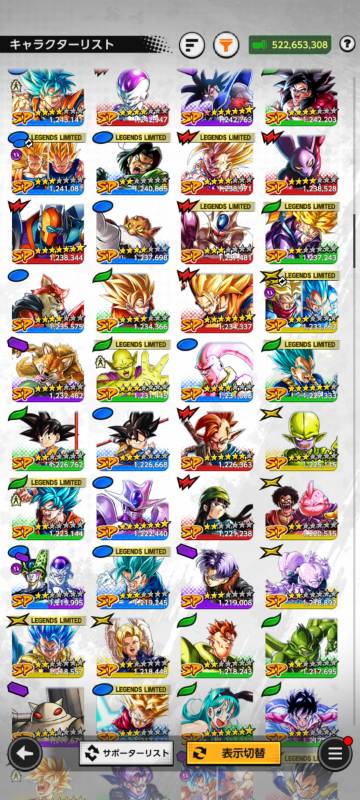
Task: Open the card rated 1,238,528
Action: (x=301, y=163)
